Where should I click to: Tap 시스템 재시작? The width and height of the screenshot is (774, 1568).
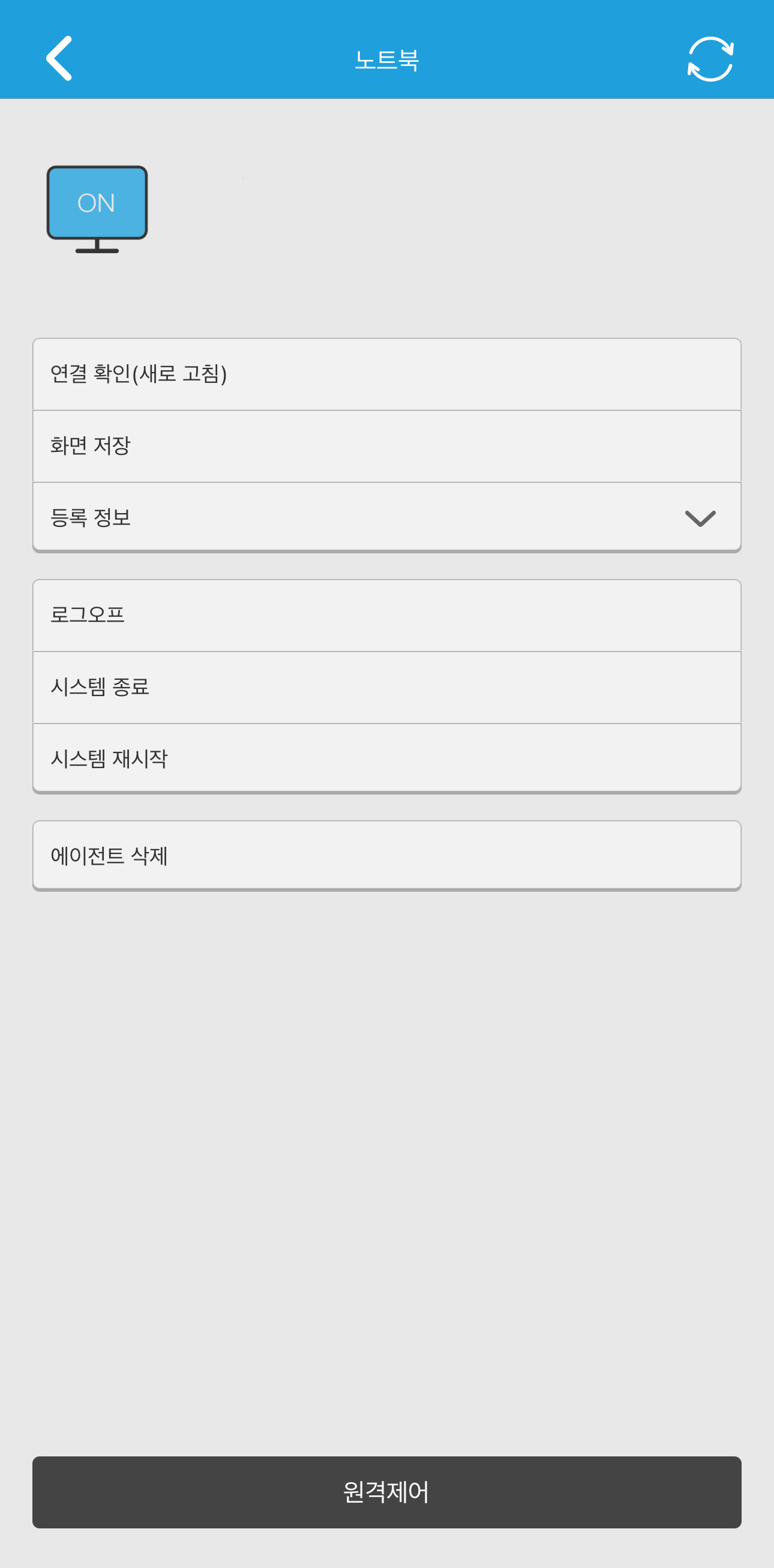click(386, 758)
